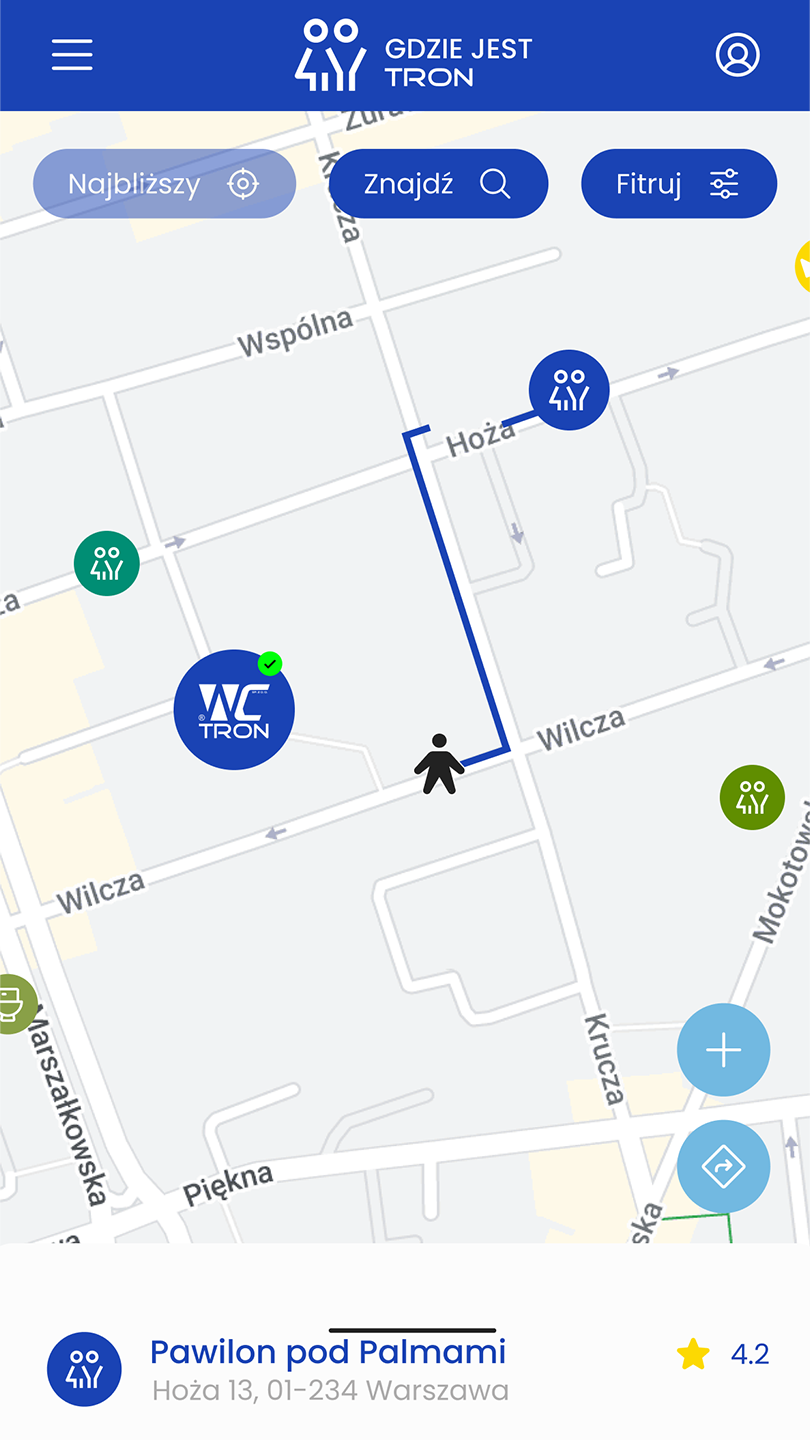Select the blue toilet marker on Hoża

point(569,390)
